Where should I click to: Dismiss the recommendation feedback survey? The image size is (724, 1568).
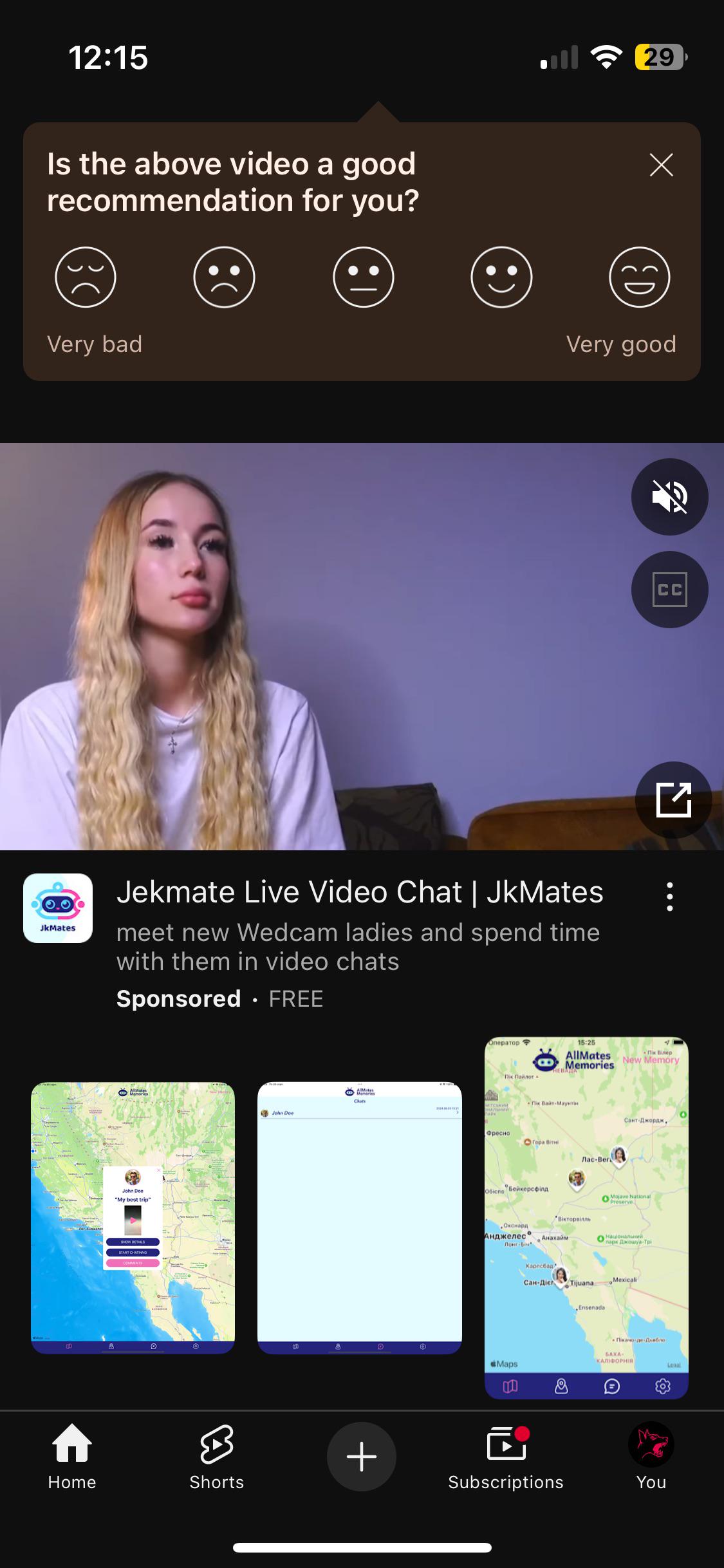point(661,165)
